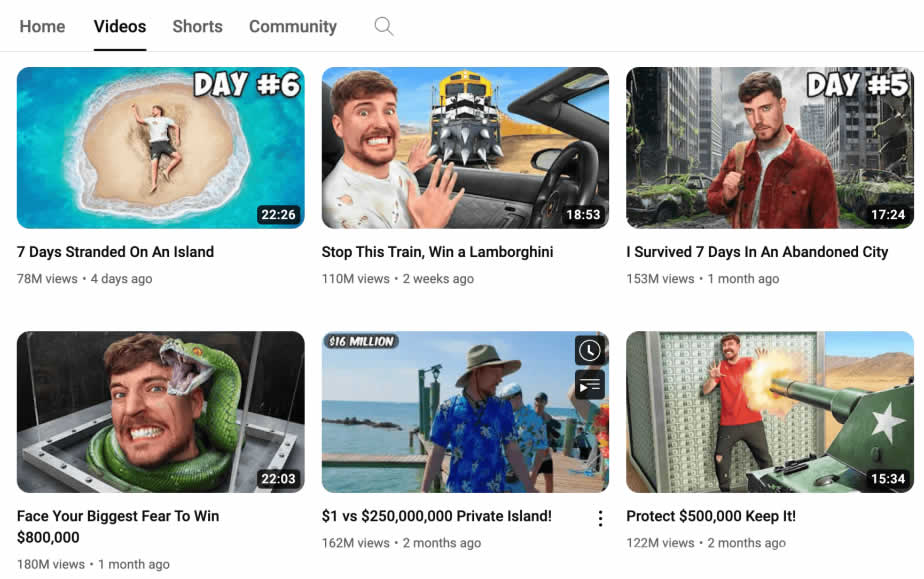924x579 pixels.
Task: Switch to the Shorts tab
Action: 197,27
